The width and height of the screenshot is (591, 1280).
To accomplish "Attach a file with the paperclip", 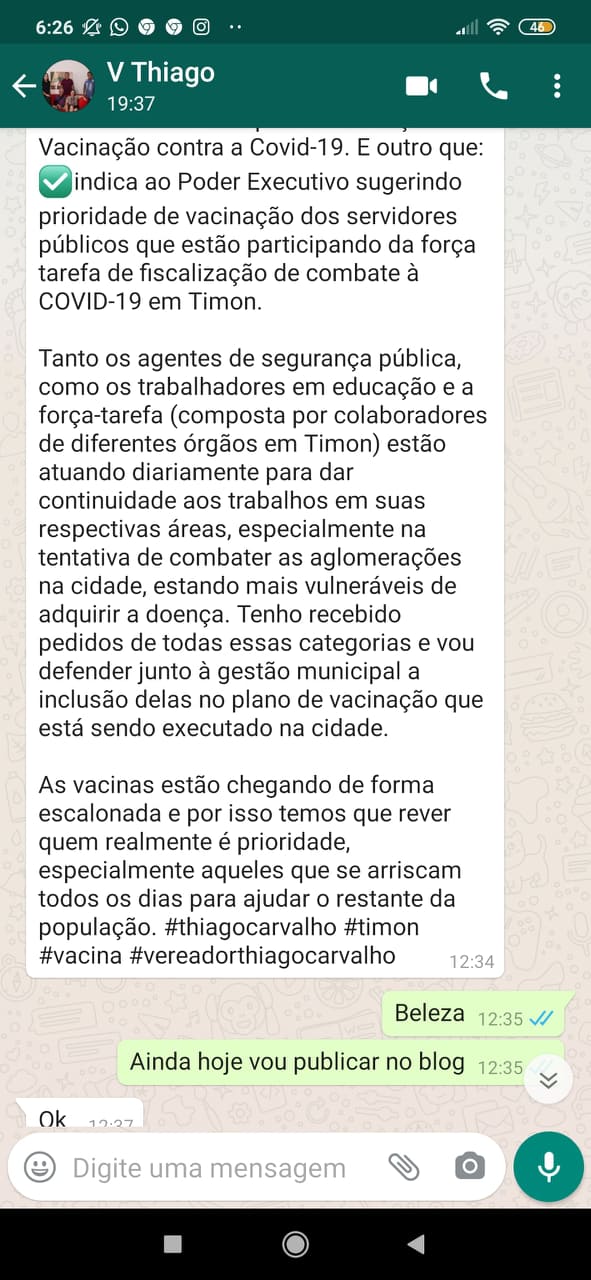I will click(403, 1166).
